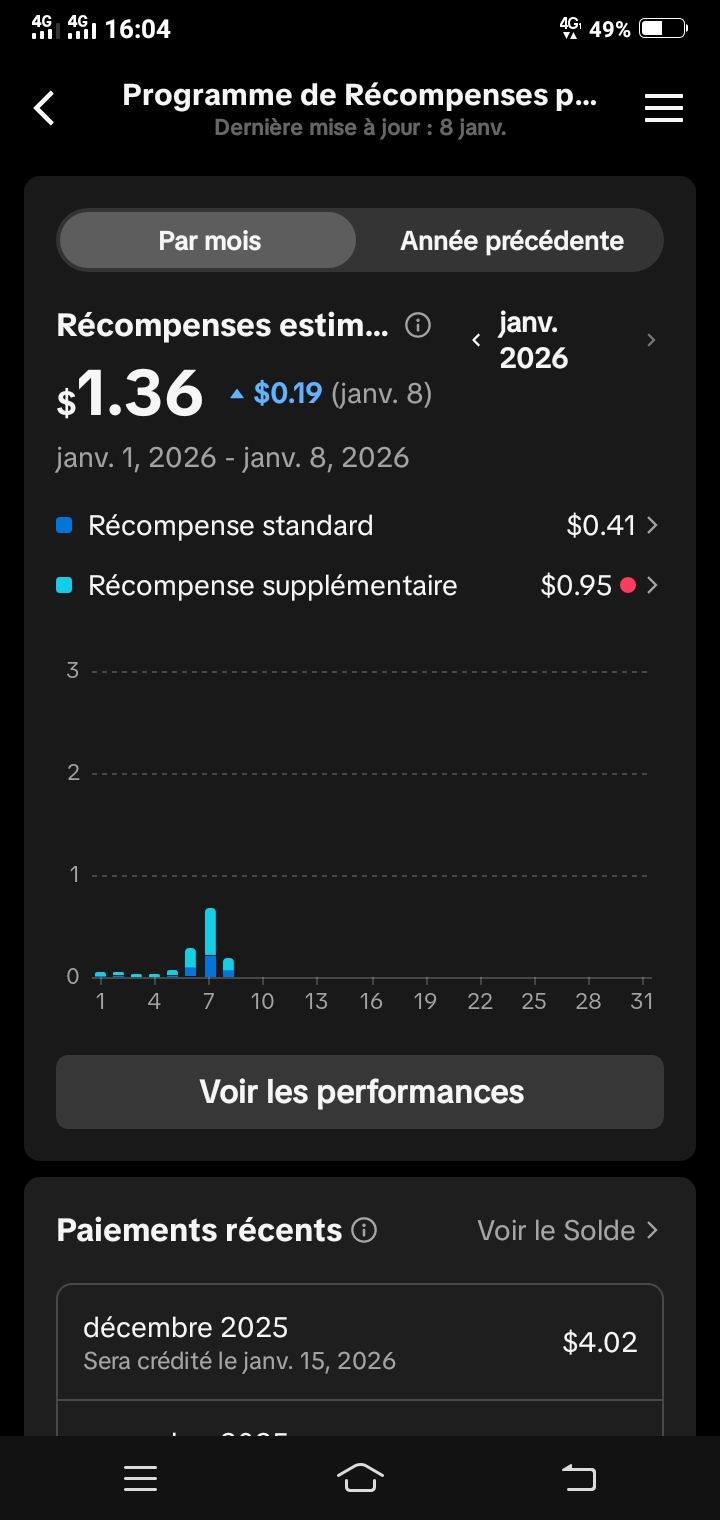Go to the next month
Viewport: 720px width, 1520px height.
pyautogui.click(x=651, y=341)
